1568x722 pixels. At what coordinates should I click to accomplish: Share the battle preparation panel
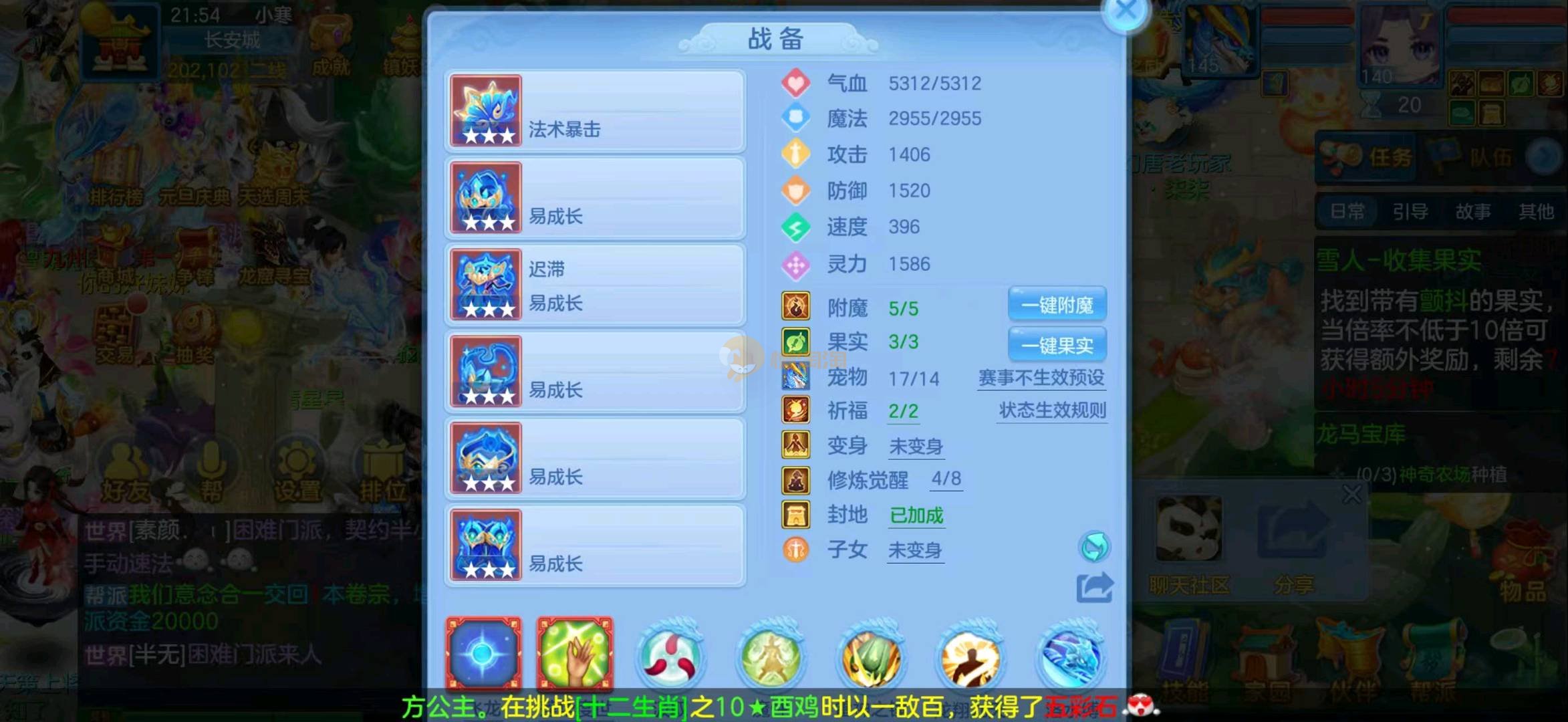[x=1094, y=588]
